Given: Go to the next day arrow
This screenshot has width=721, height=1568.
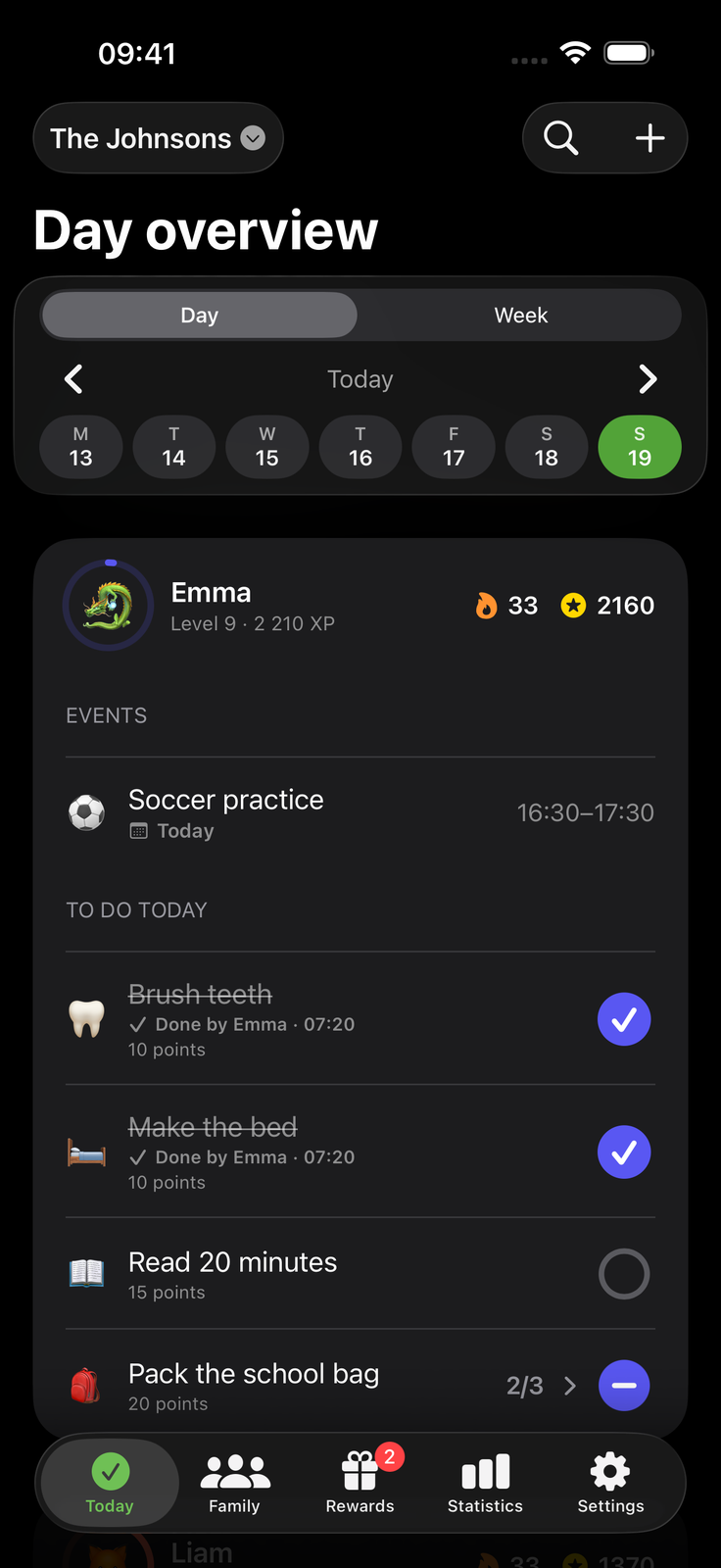Looking at the screenshot, I should point(648,379).
